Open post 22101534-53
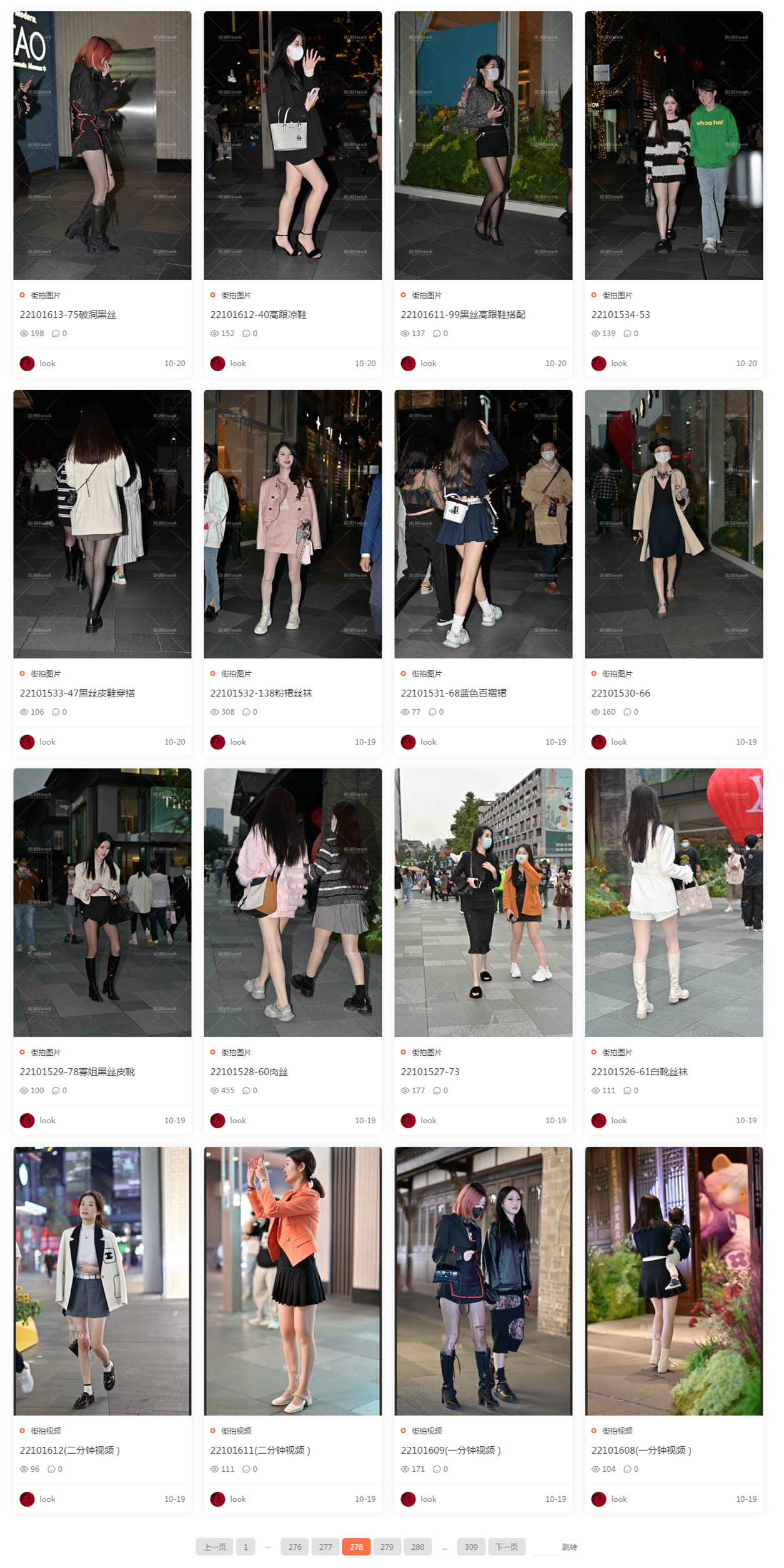784x1568 pixels. tap(620, 315)
